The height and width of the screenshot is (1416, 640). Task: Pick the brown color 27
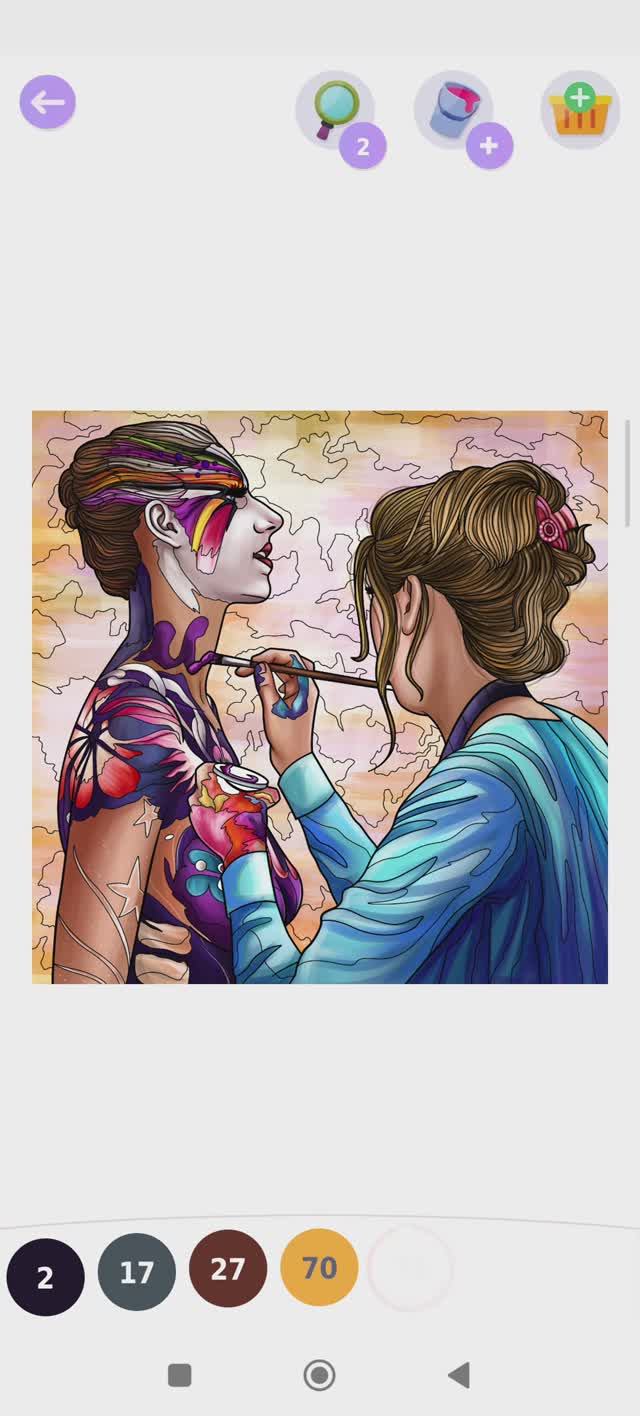[x=228, y=1268]
